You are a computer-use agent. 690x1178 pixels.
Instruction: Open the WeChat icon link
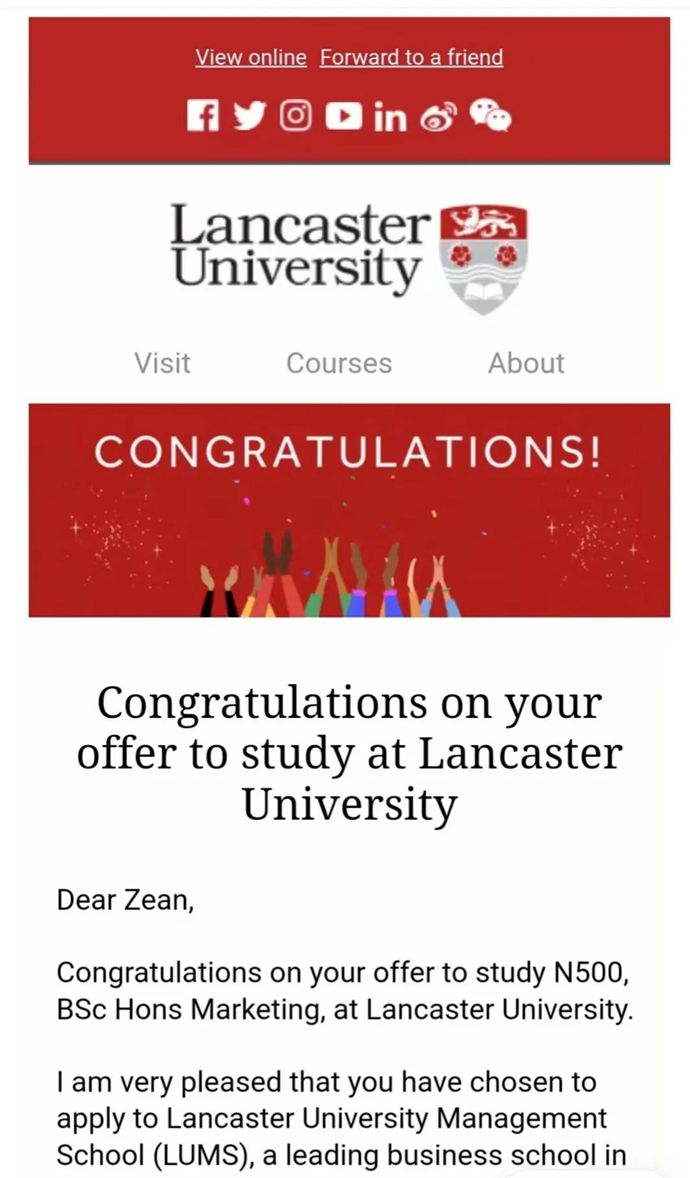[x=491, y=117]
